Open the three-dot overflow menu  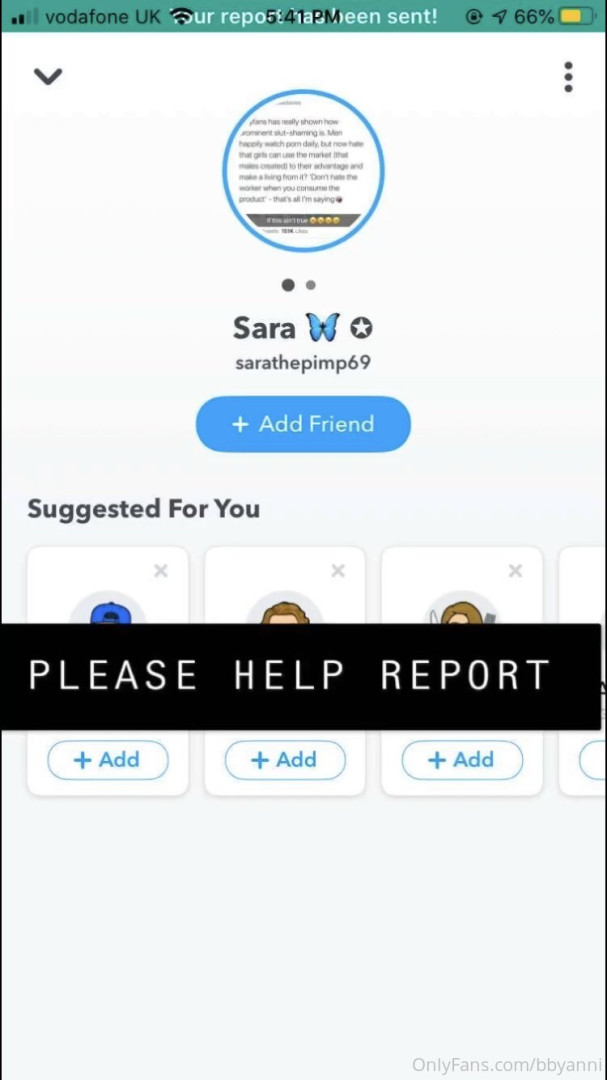tap(568, 77)
